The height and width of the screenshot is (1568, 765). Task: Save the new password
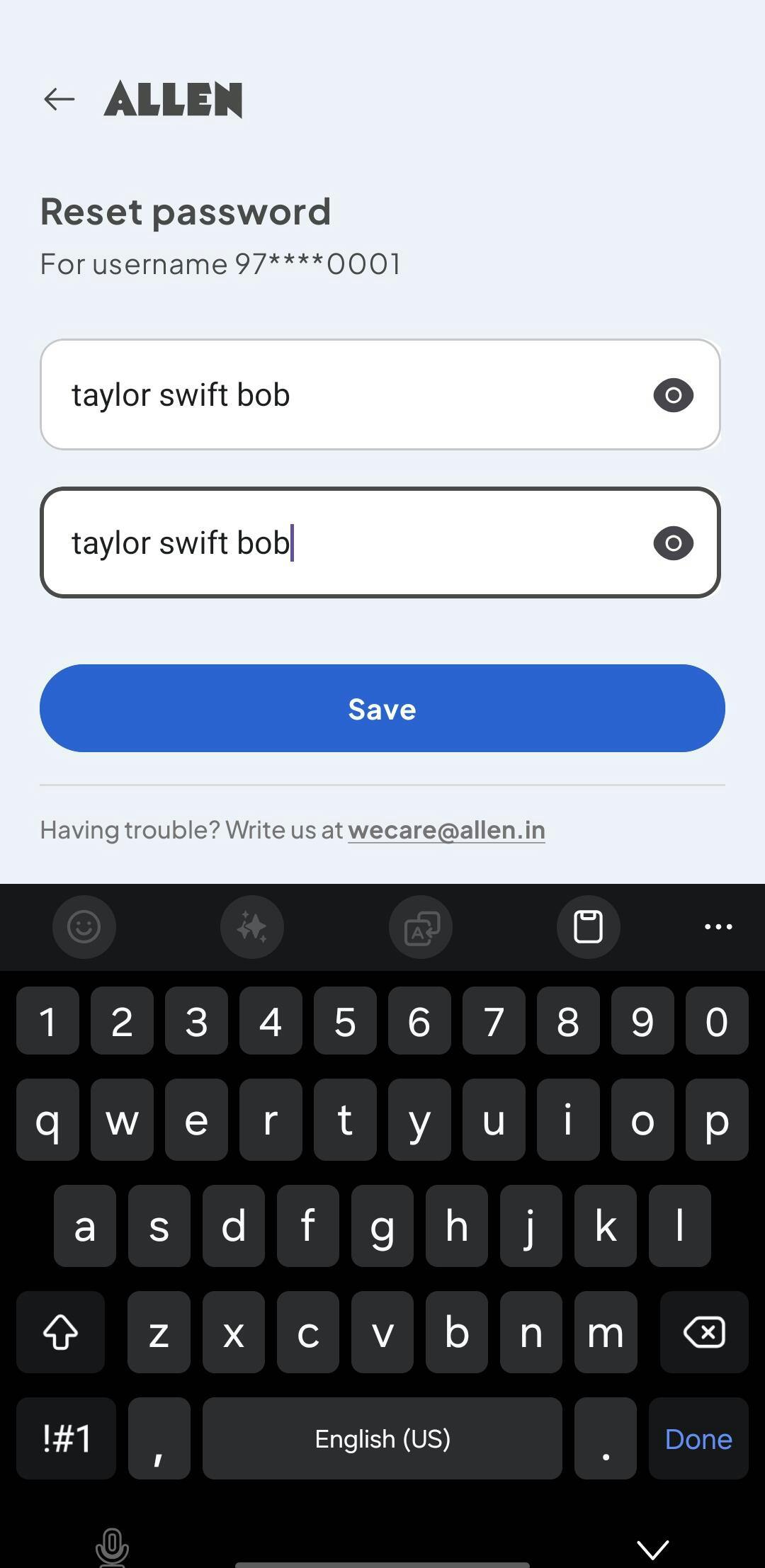382,708
